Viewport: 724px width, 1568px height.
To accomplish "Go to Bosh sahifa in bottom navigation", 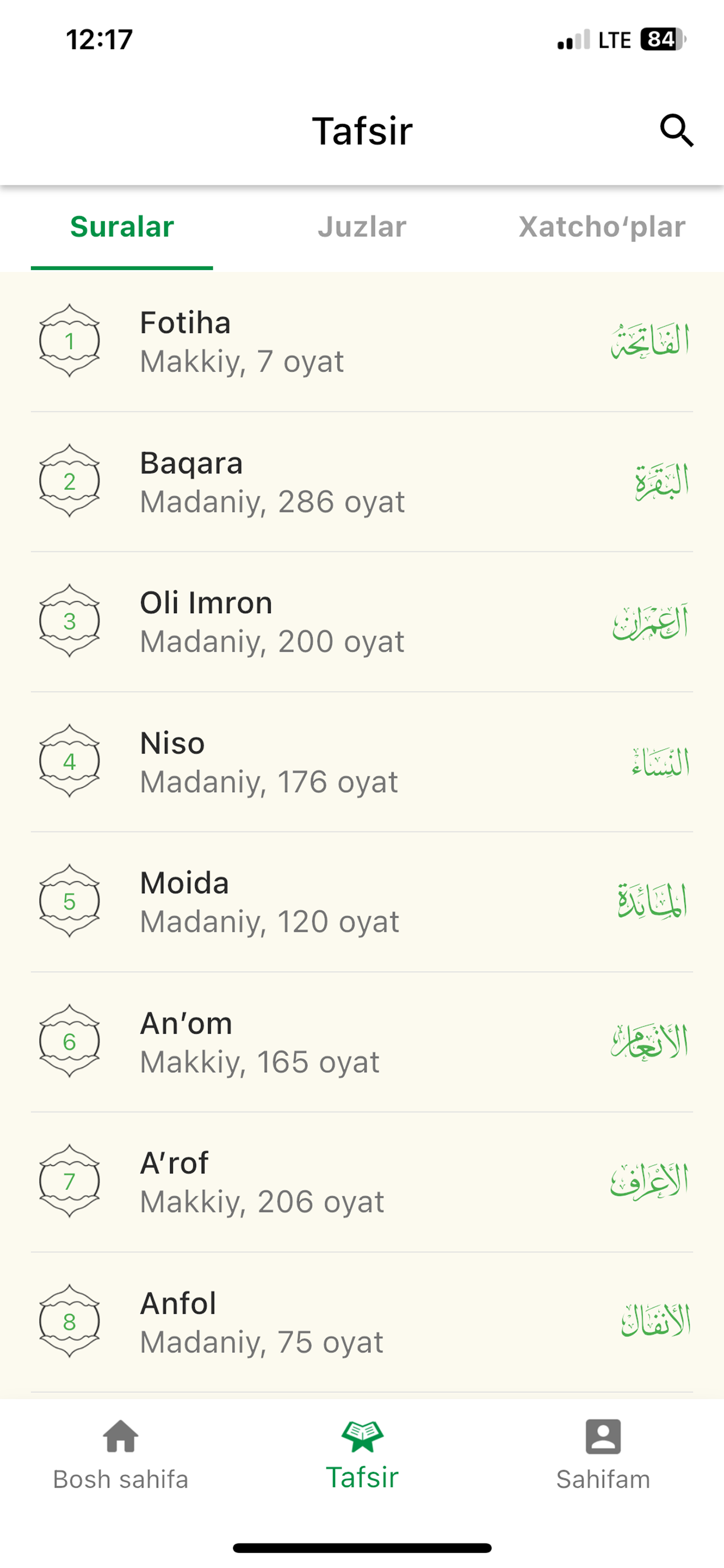I will click(x=121, y=1454).
